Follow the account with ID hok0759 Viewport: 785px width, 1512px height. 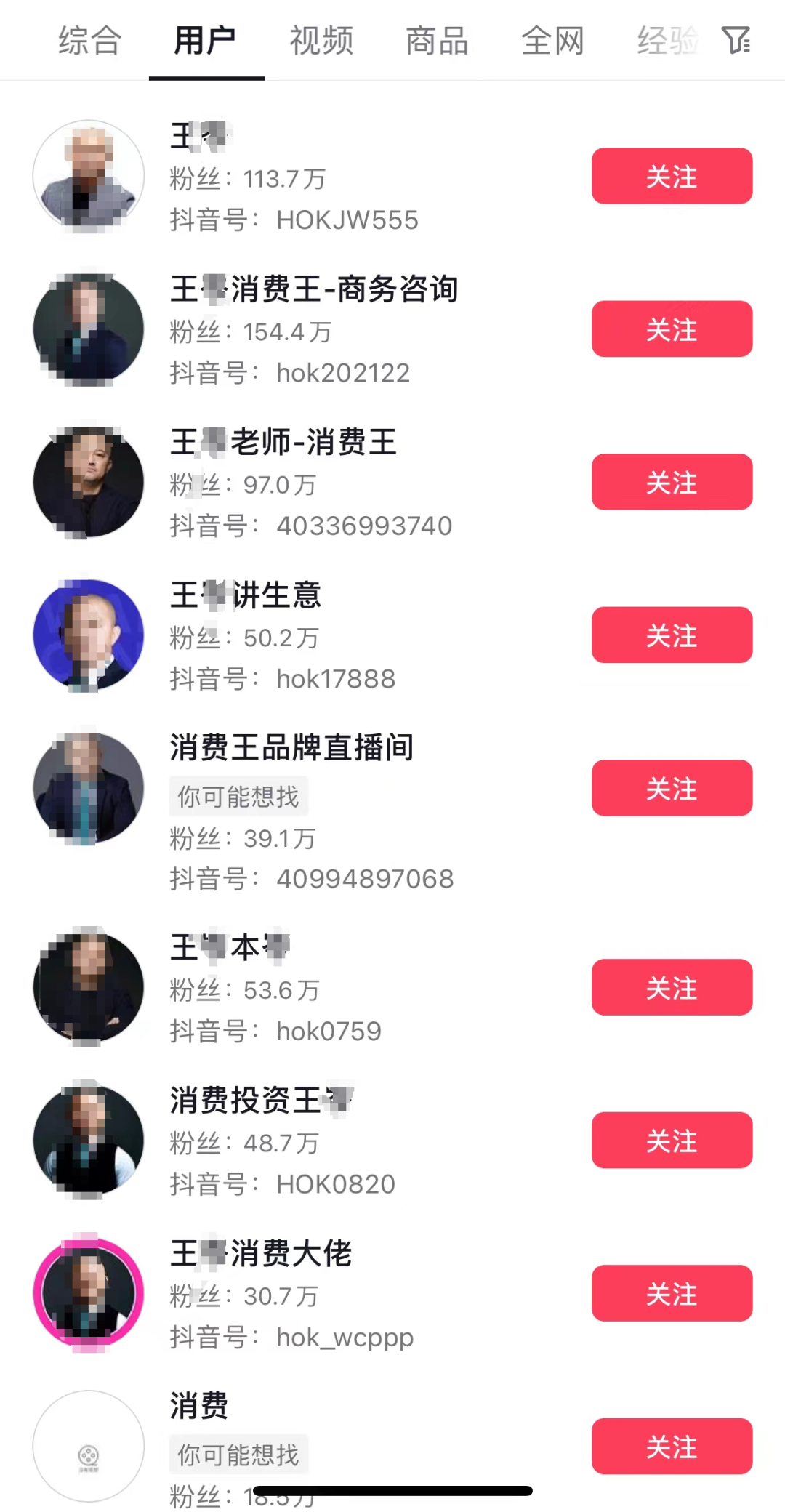(x=671, y=987)
